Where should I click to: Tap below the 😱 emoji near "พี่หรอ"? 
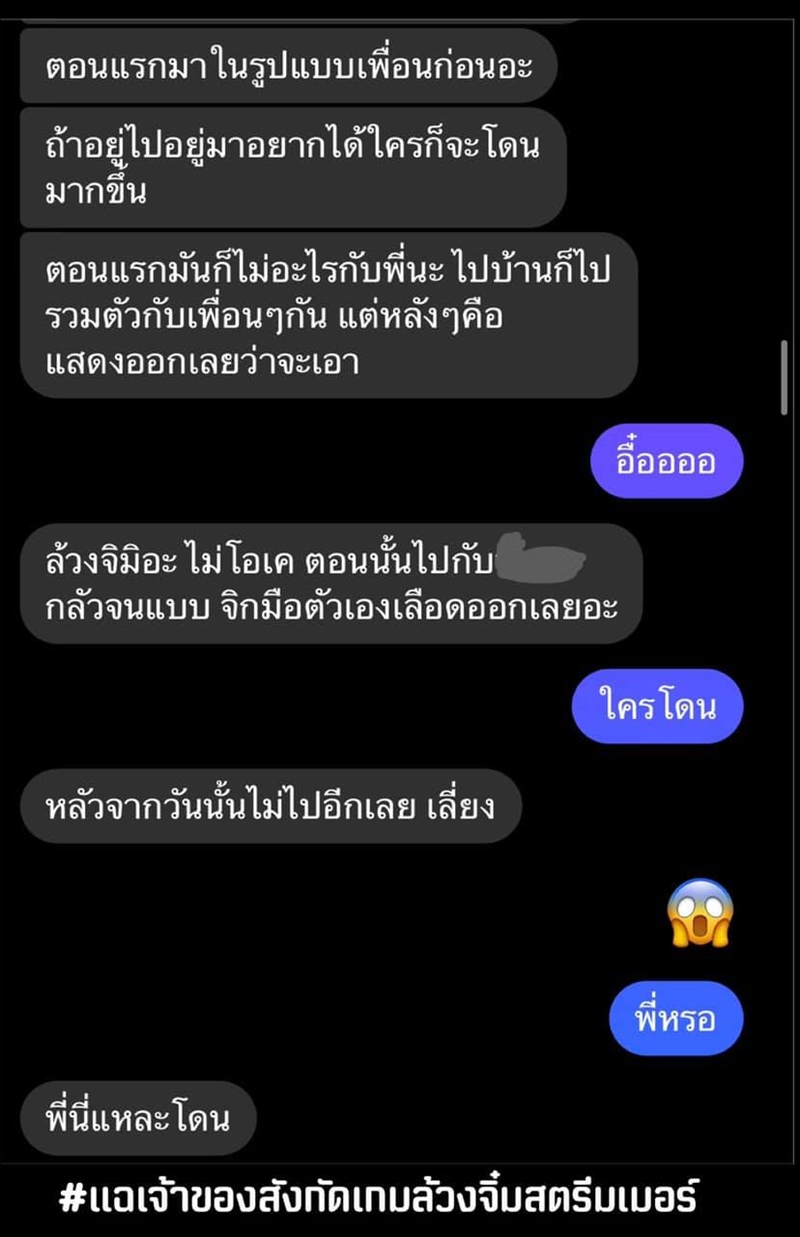[700, 965]
